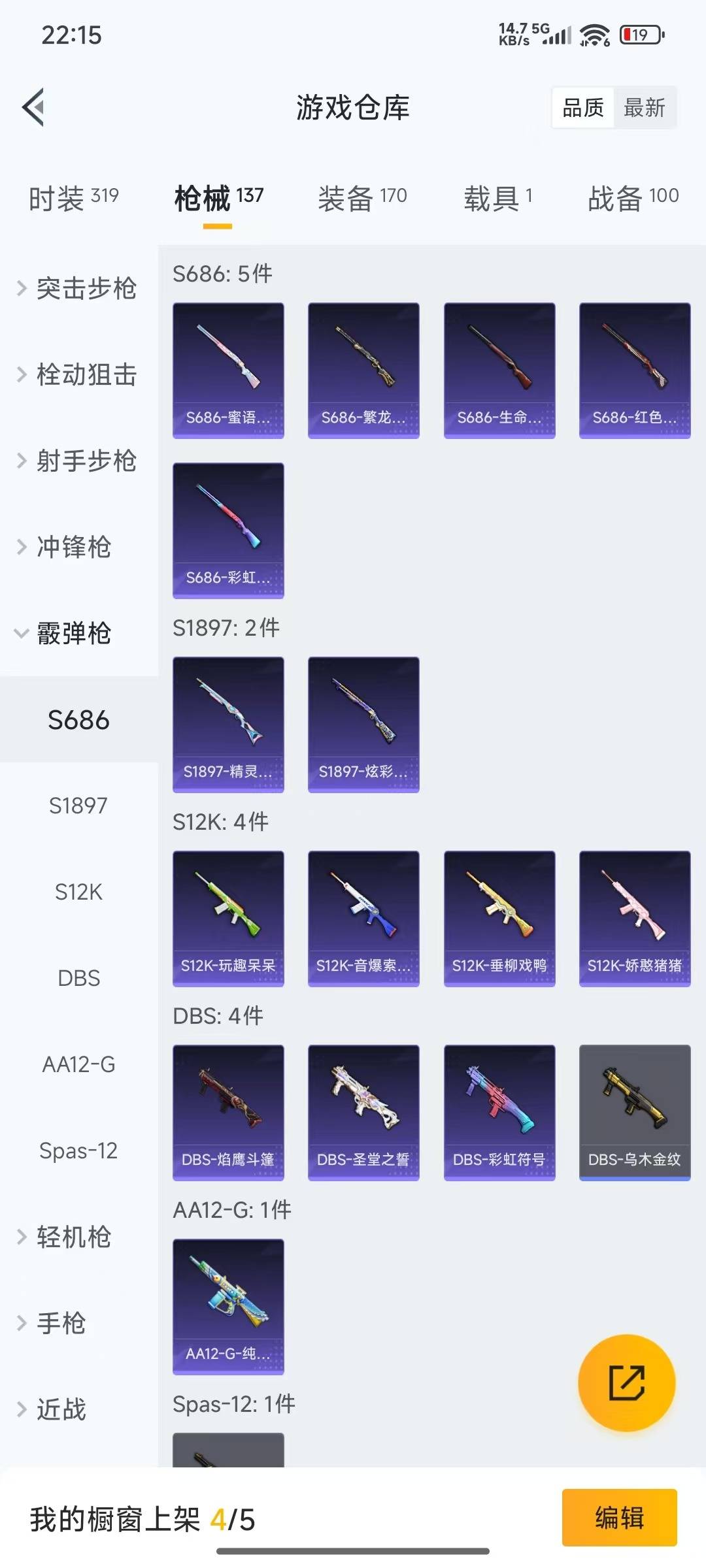Open the DBS-乌木金纹 skin tile
706x1568 pixels.
[635, 1112]
